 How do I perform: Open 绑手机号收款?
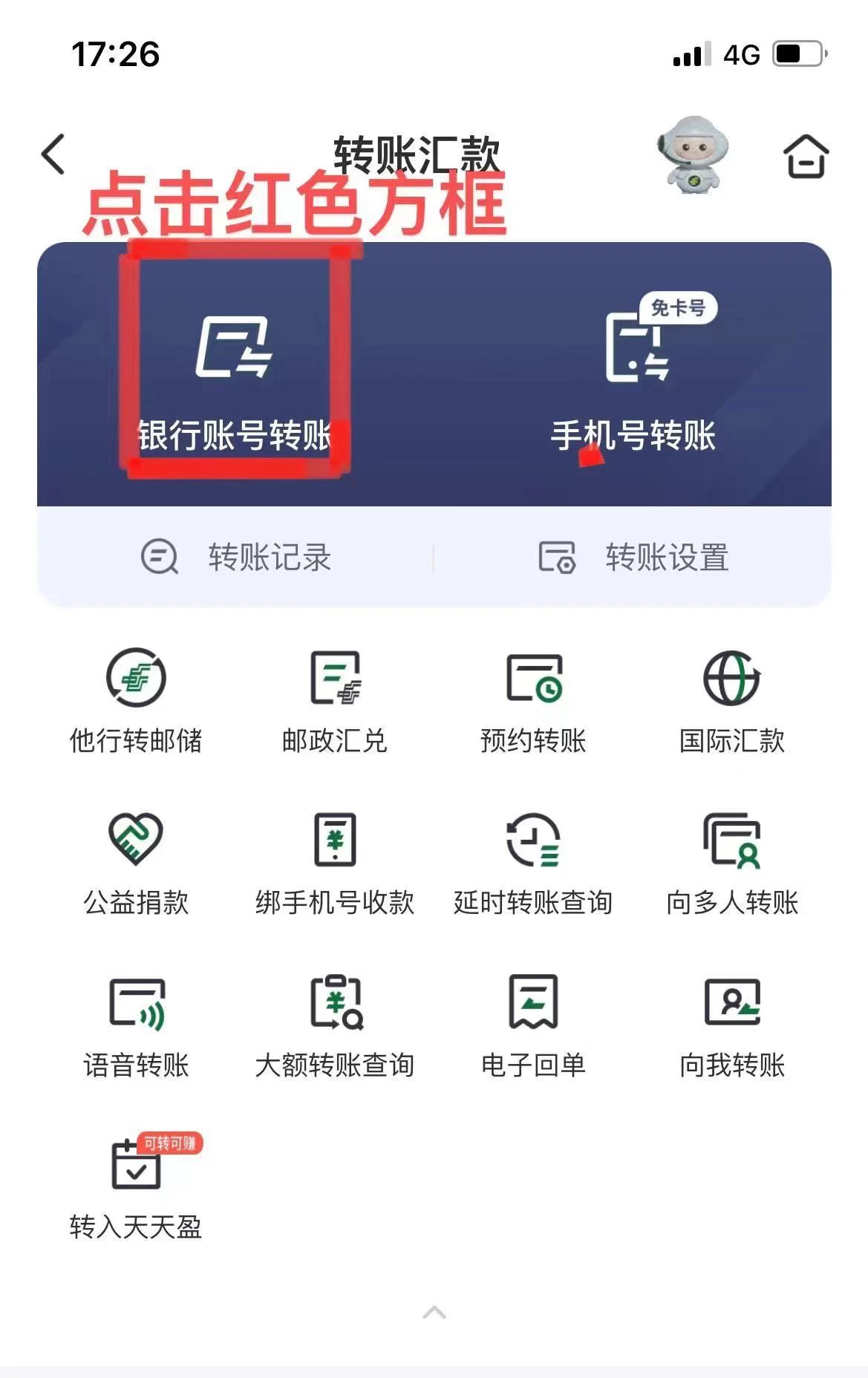pos(335,863)
